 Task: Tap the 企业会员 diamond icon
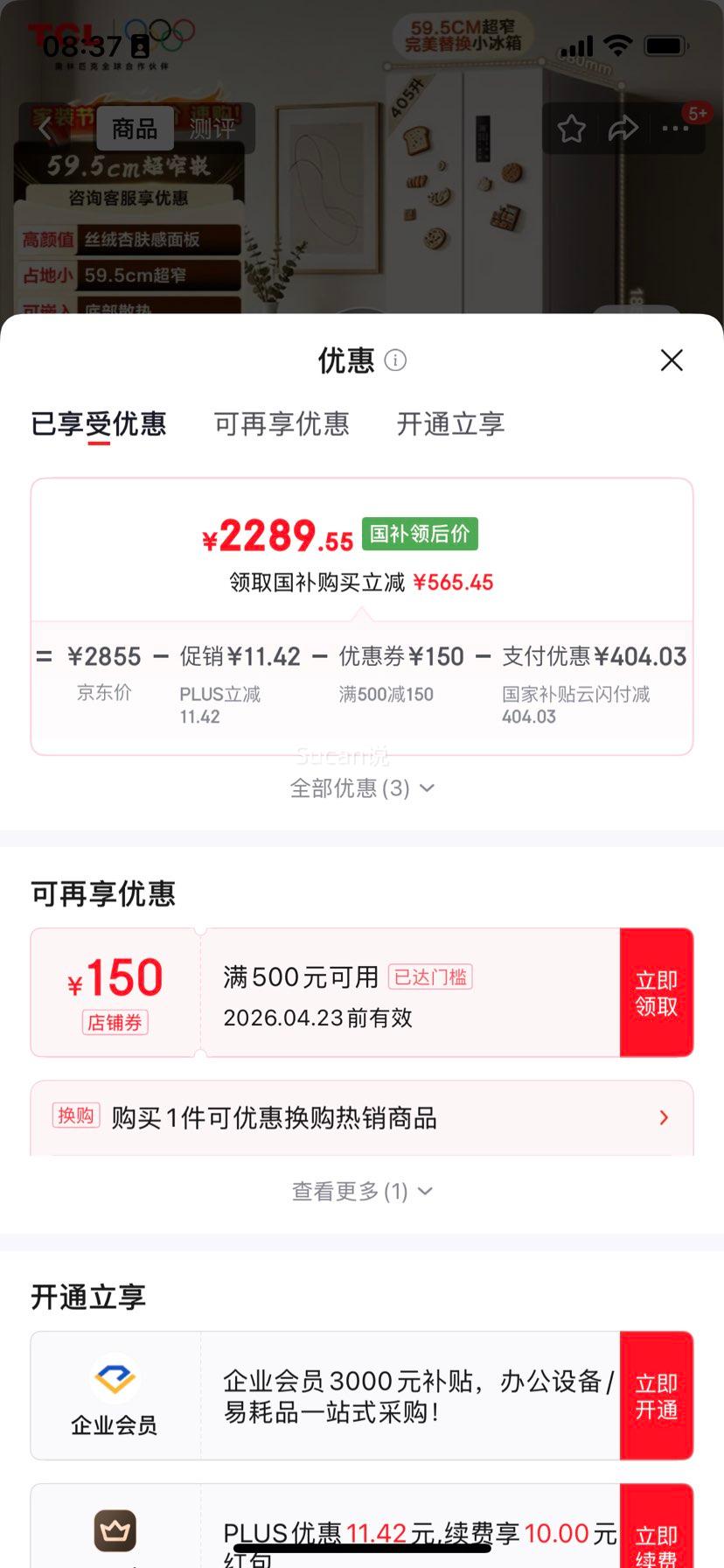click(115, 1376)
